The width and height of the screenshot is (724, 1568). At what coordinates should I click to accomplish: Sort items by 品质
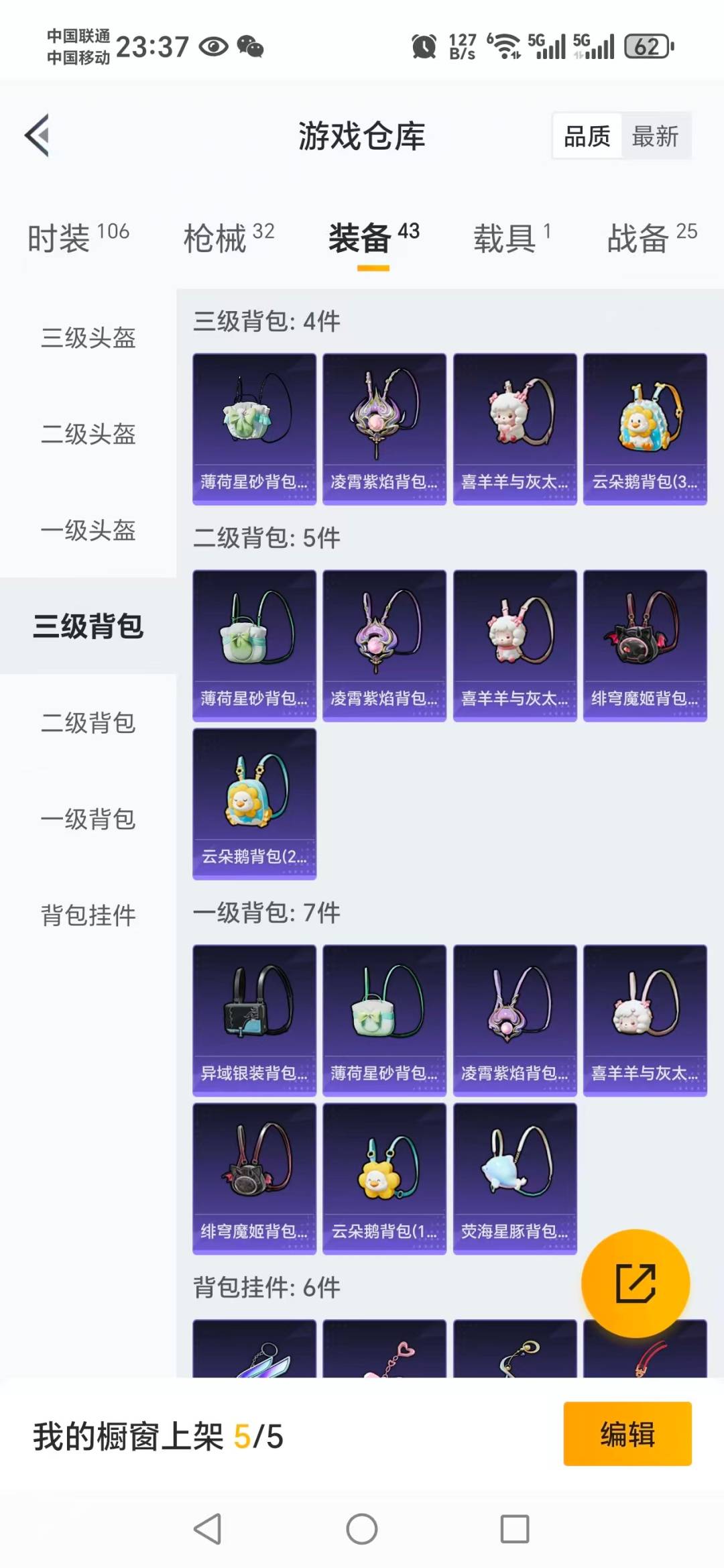pos(587,136)
